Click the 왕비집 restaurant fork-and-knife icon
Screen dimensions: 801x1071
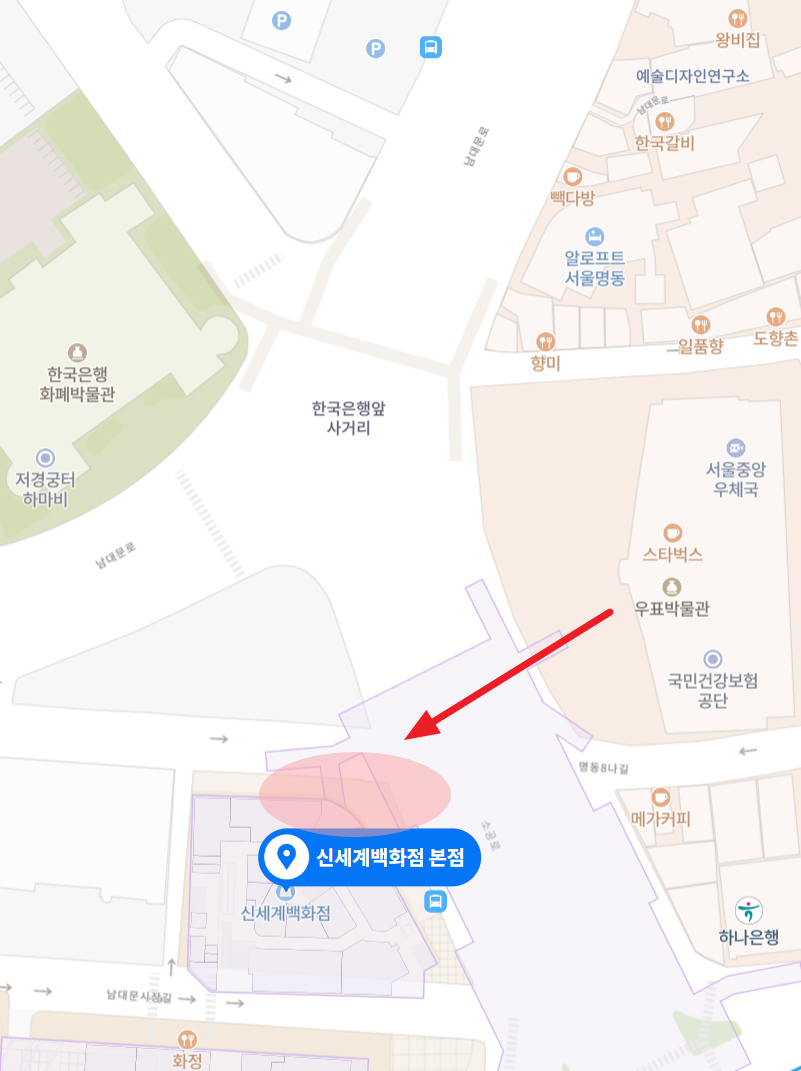[x=737, y=16]
